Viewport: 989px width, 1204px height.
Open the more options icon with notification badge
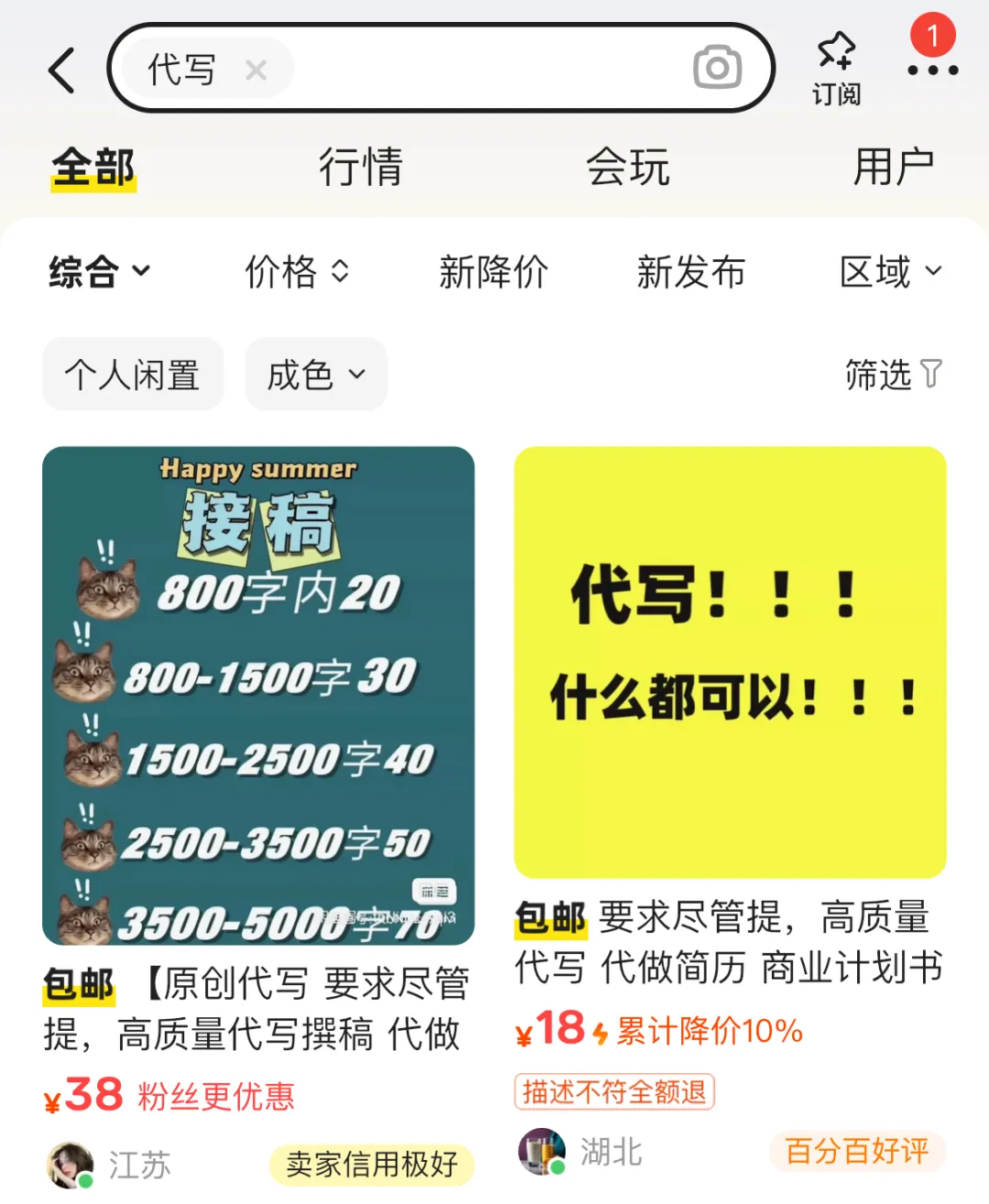pyautogui.click(x=931, y=71)
